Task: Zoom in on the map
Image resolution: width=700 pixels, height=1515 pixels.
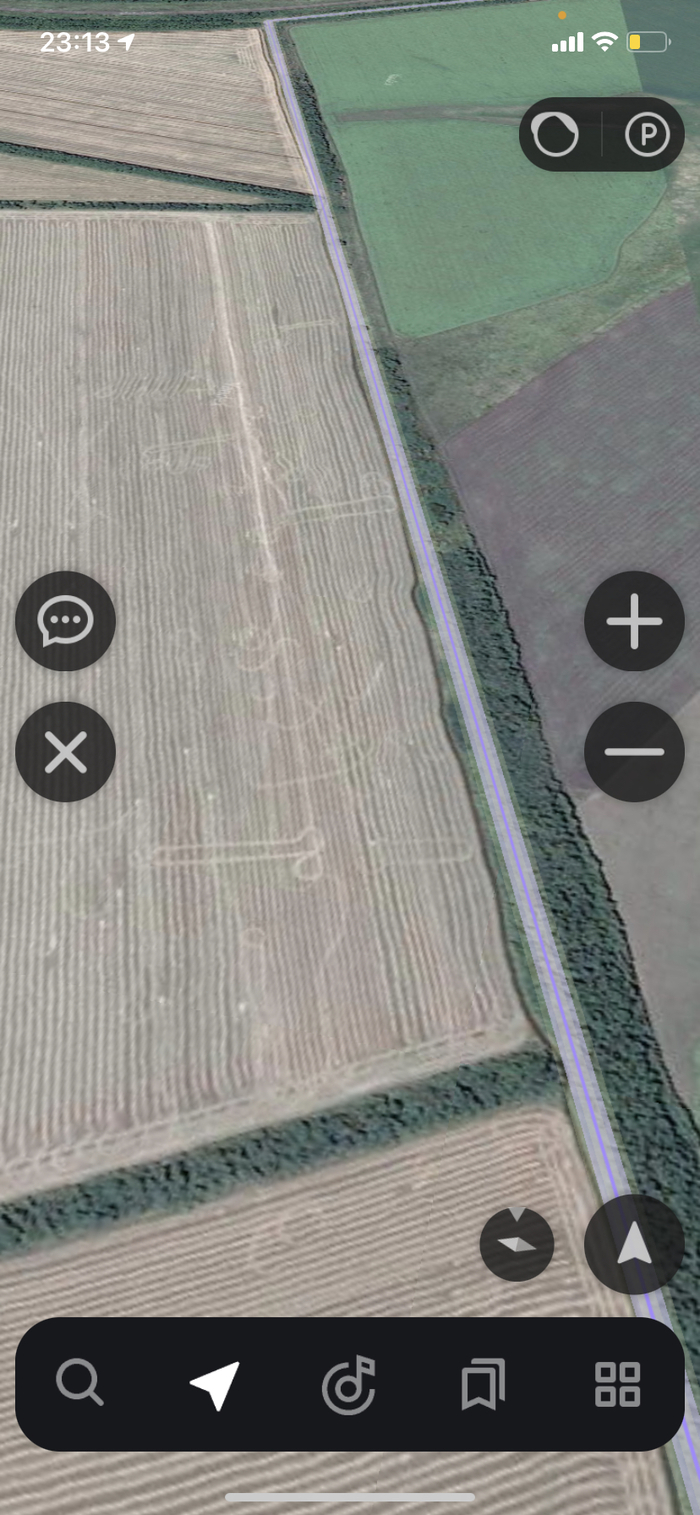Action: point(634,621)
